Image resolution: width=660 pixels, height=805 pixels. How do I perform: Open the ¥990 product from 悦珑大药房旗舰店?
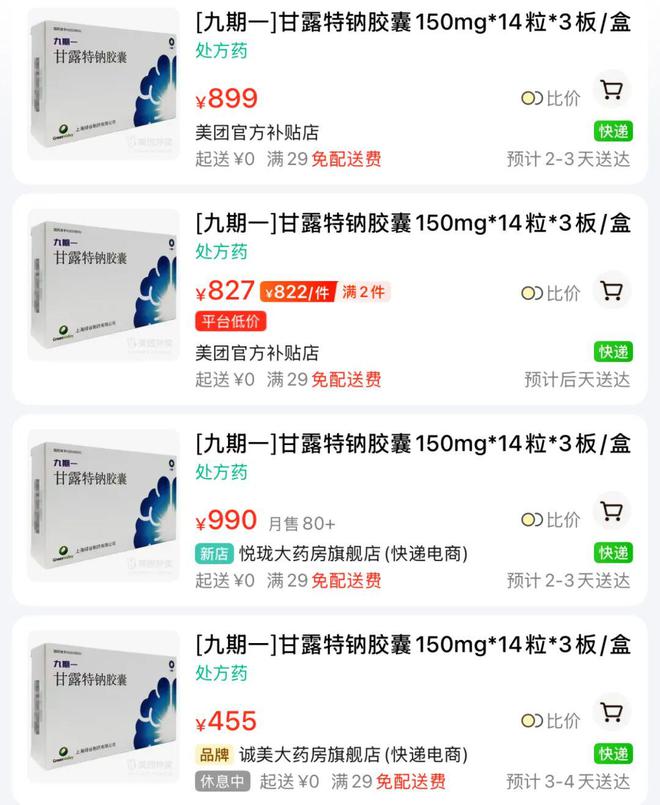pos(412,443)
